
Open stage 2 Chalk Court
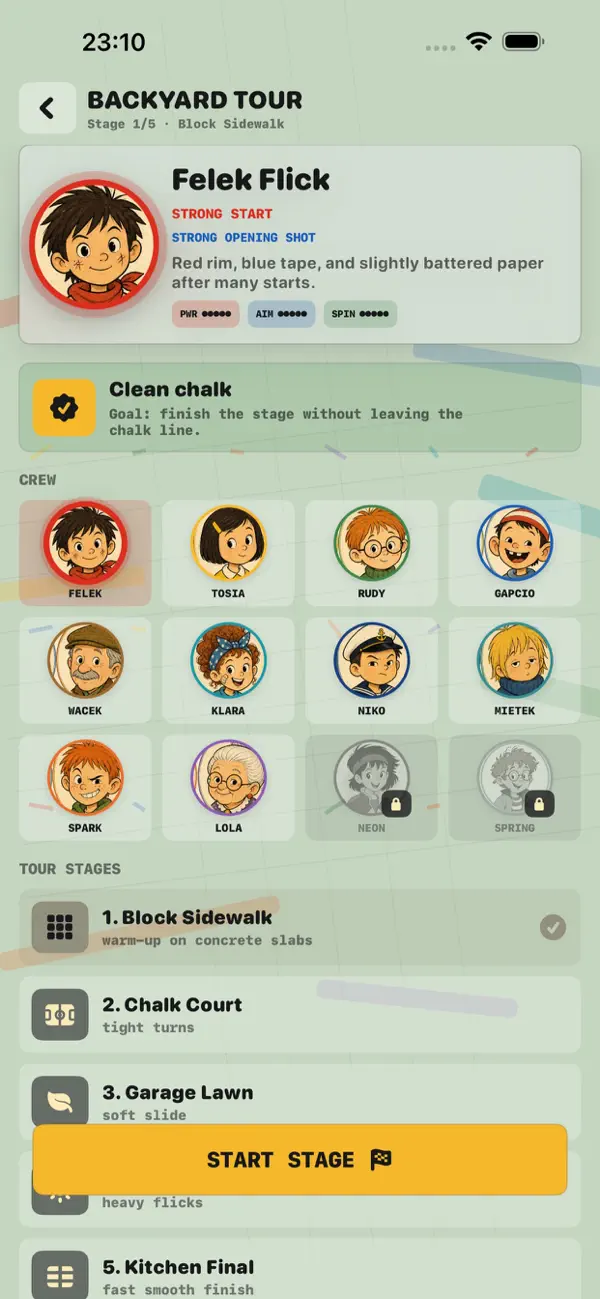point(300,1014)
